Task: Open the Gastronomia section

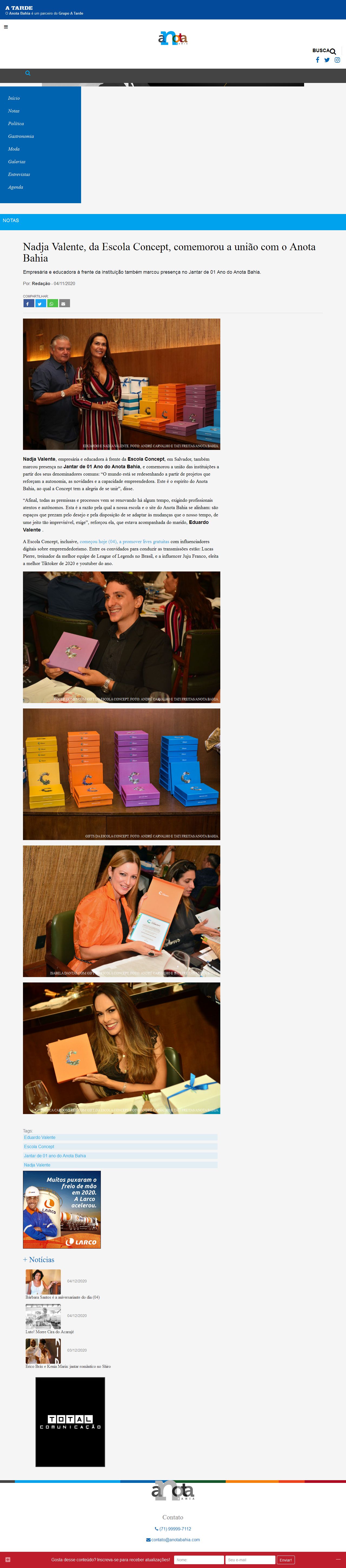Action: [21, 136]
